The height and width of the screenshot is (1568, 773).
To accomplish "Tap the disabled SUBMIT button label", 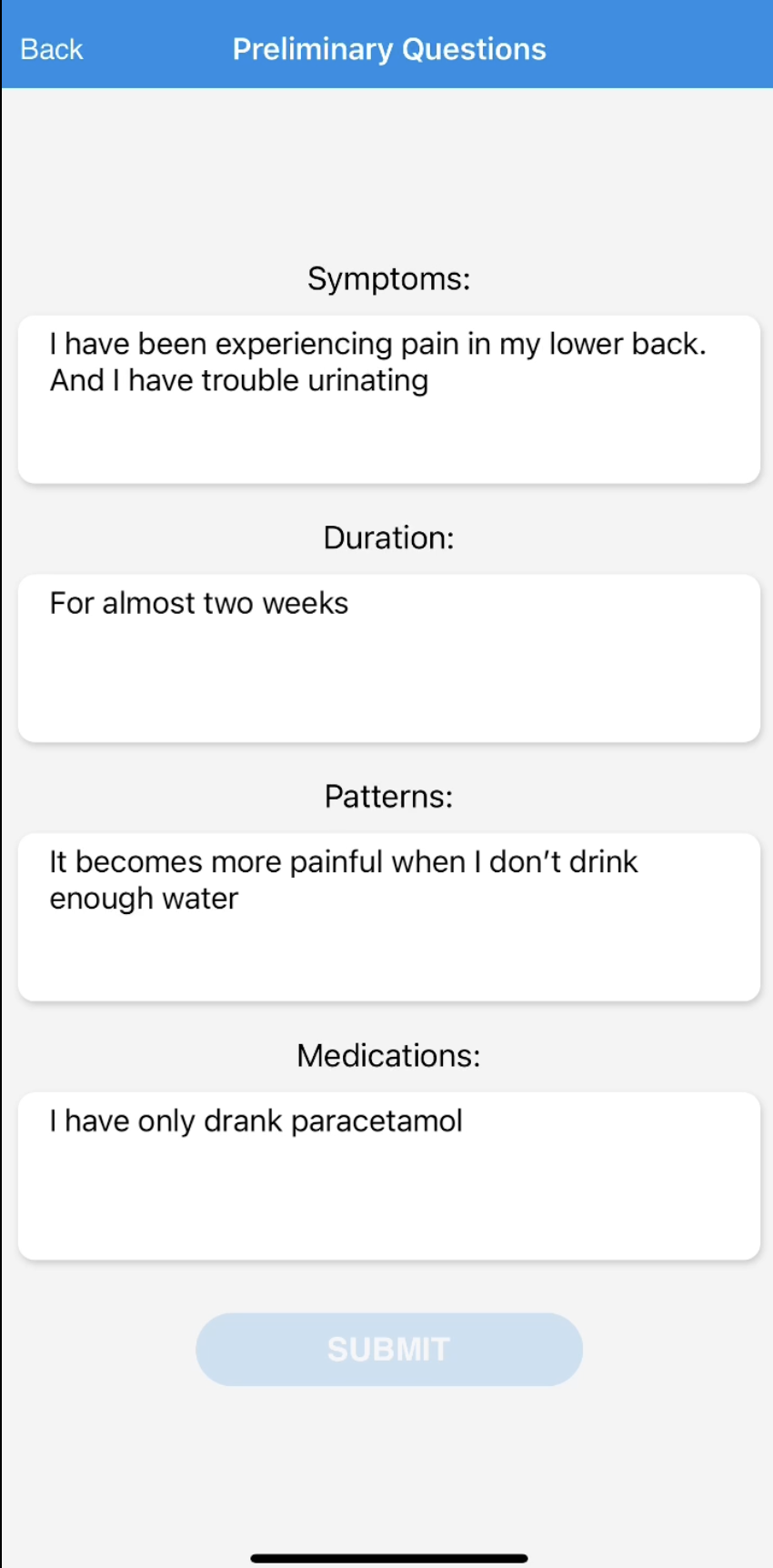I will point(388,1349).
